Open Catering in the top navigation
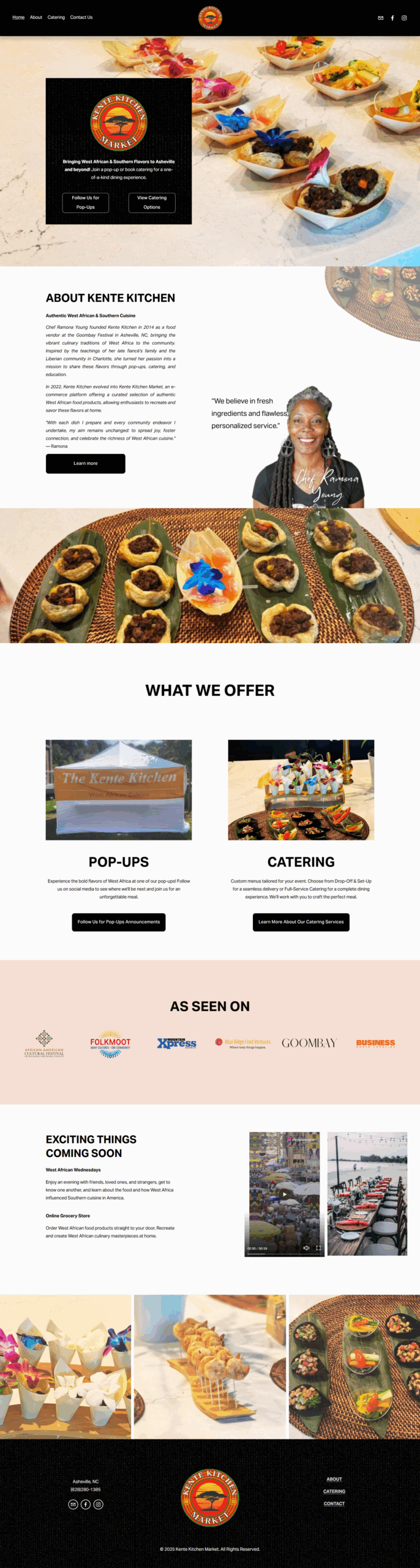This screenshot has width=420, height=1568. click(x=56, y=17)
